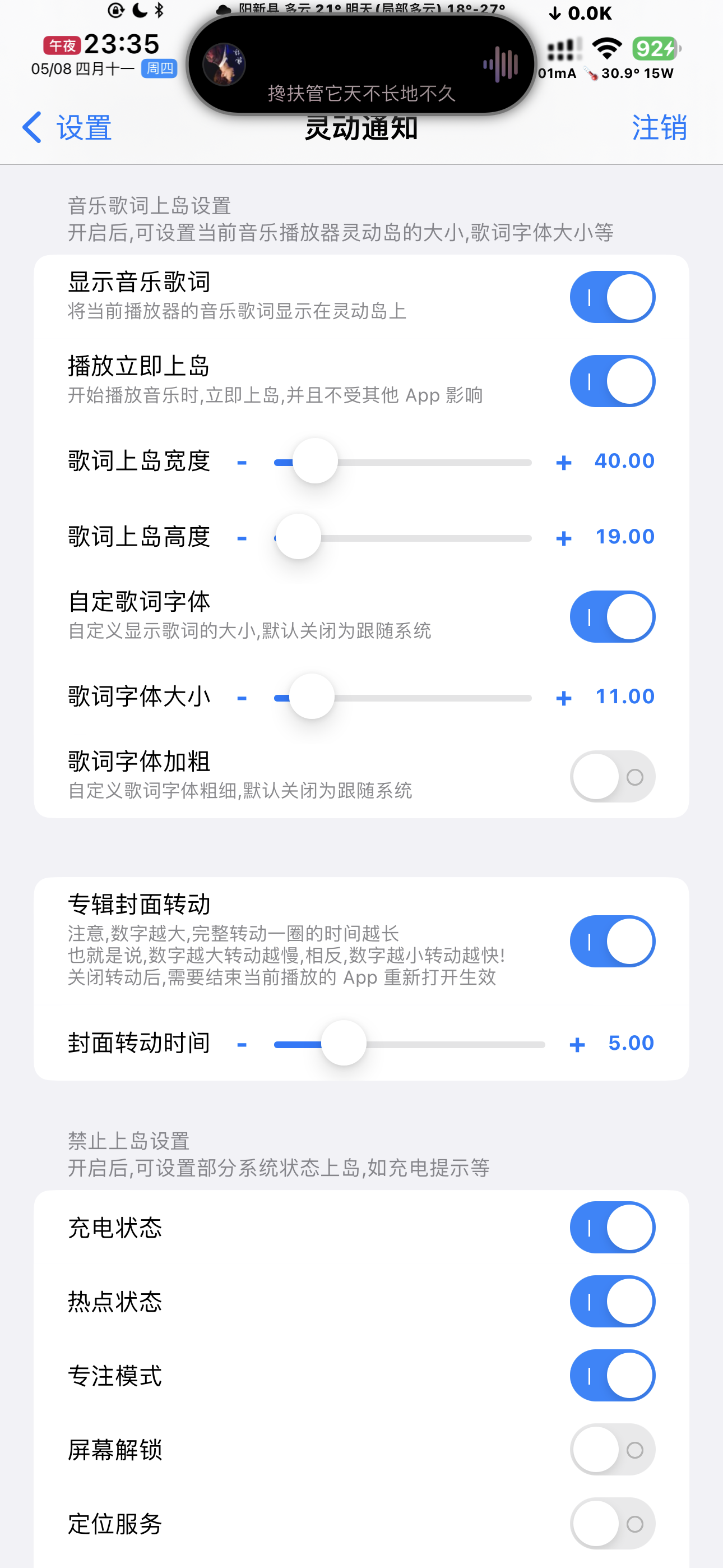
Task: Toggle 专辑封面转动 off
Action: point(611,942)
